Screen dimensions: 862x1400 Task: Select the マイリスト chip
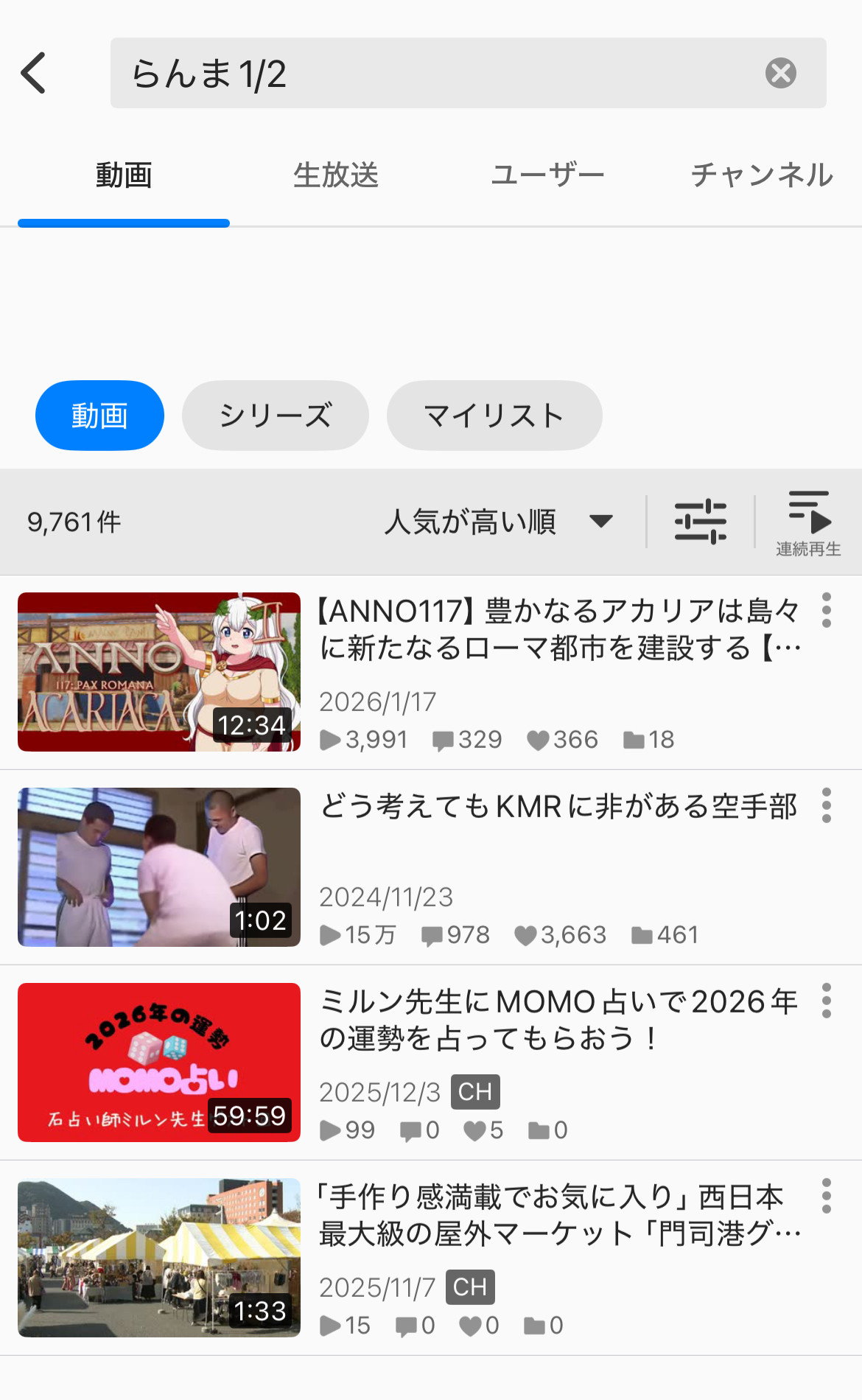pos(494,416)
